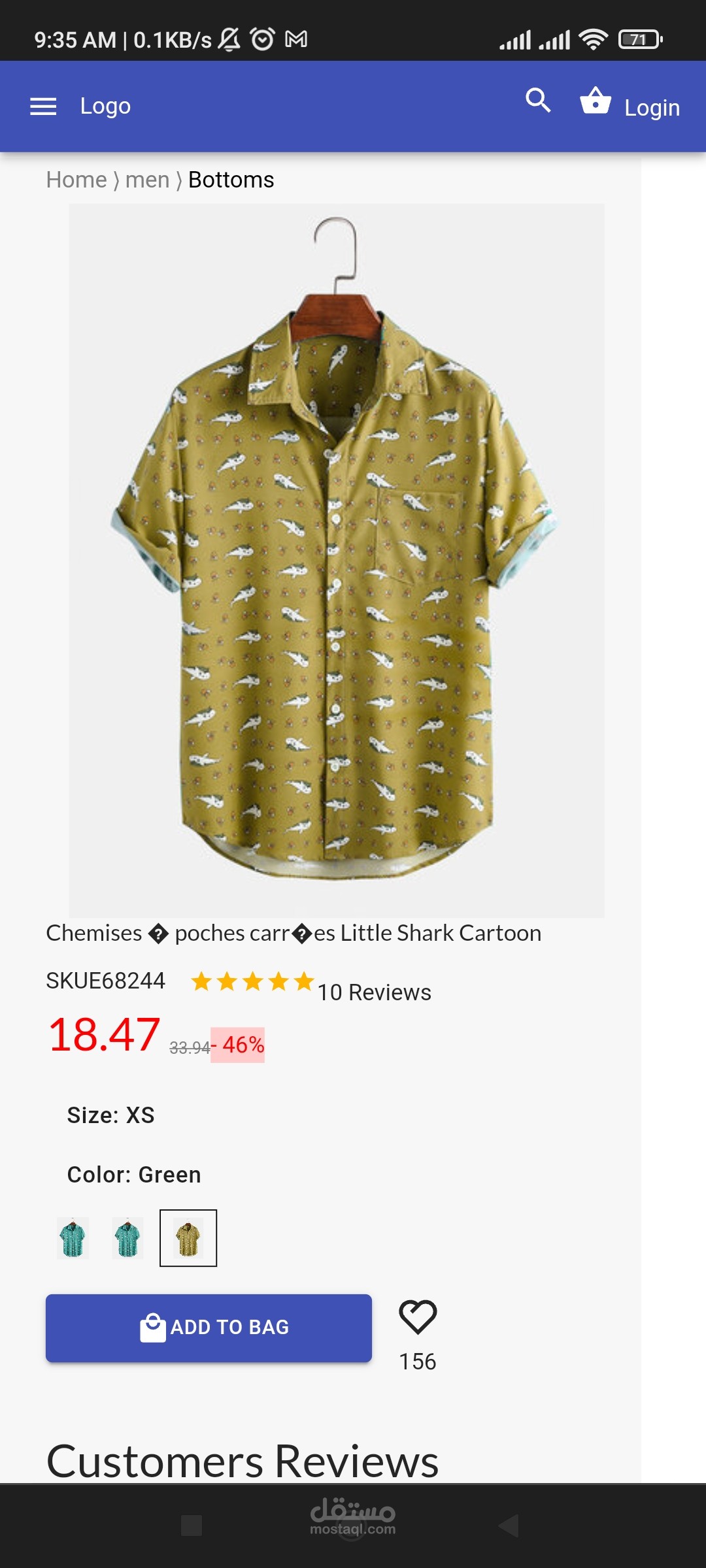Open the Bottoms breadcrumb category
The image size is (706, 1568).
(231, 180)
